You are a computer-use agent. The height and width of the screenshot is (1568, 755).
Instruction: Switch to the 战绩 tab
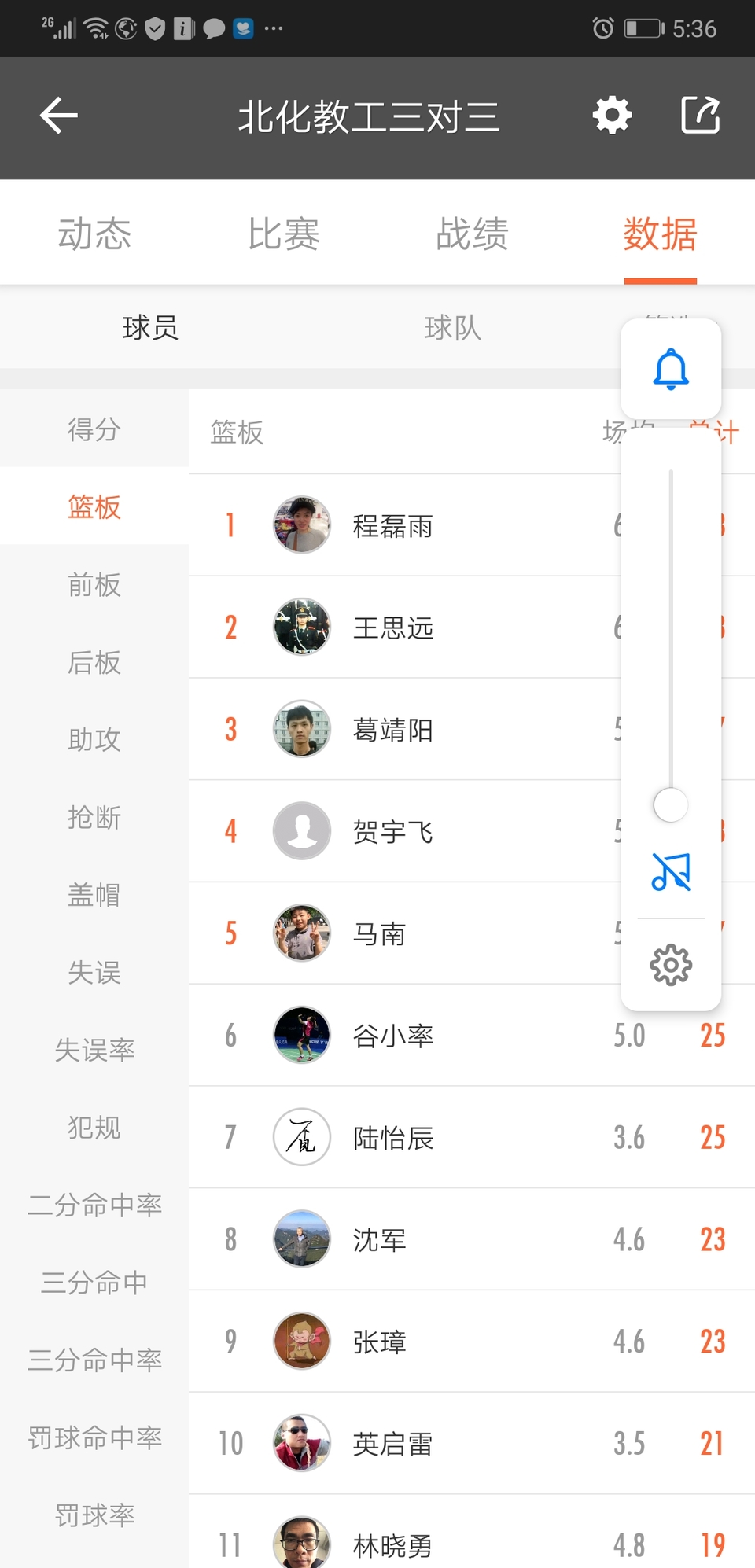(x=472, y=234)
